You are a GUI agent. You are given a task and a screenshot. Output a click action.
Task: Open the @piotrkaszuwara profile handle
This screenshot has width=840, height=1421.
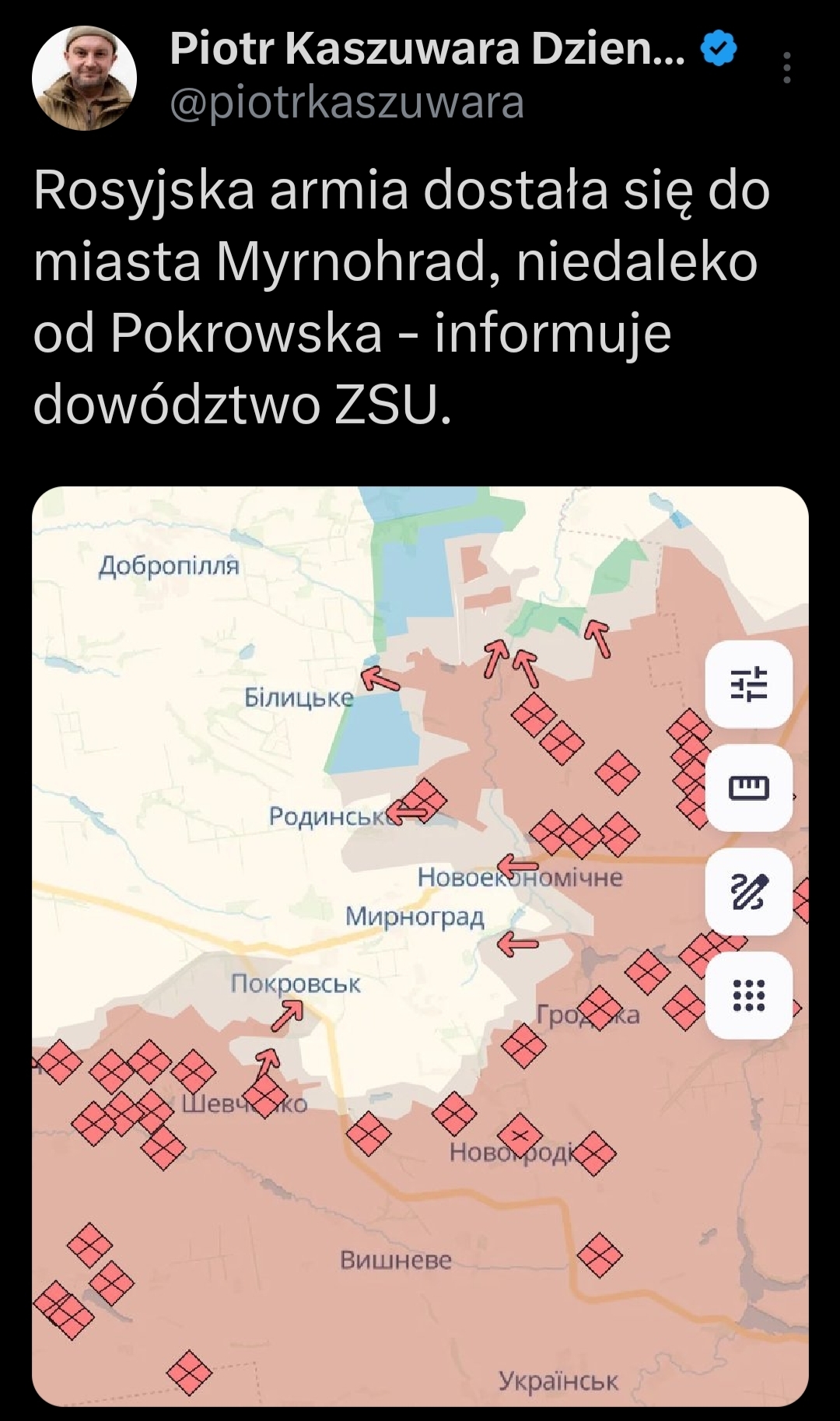tap(347, 104)
